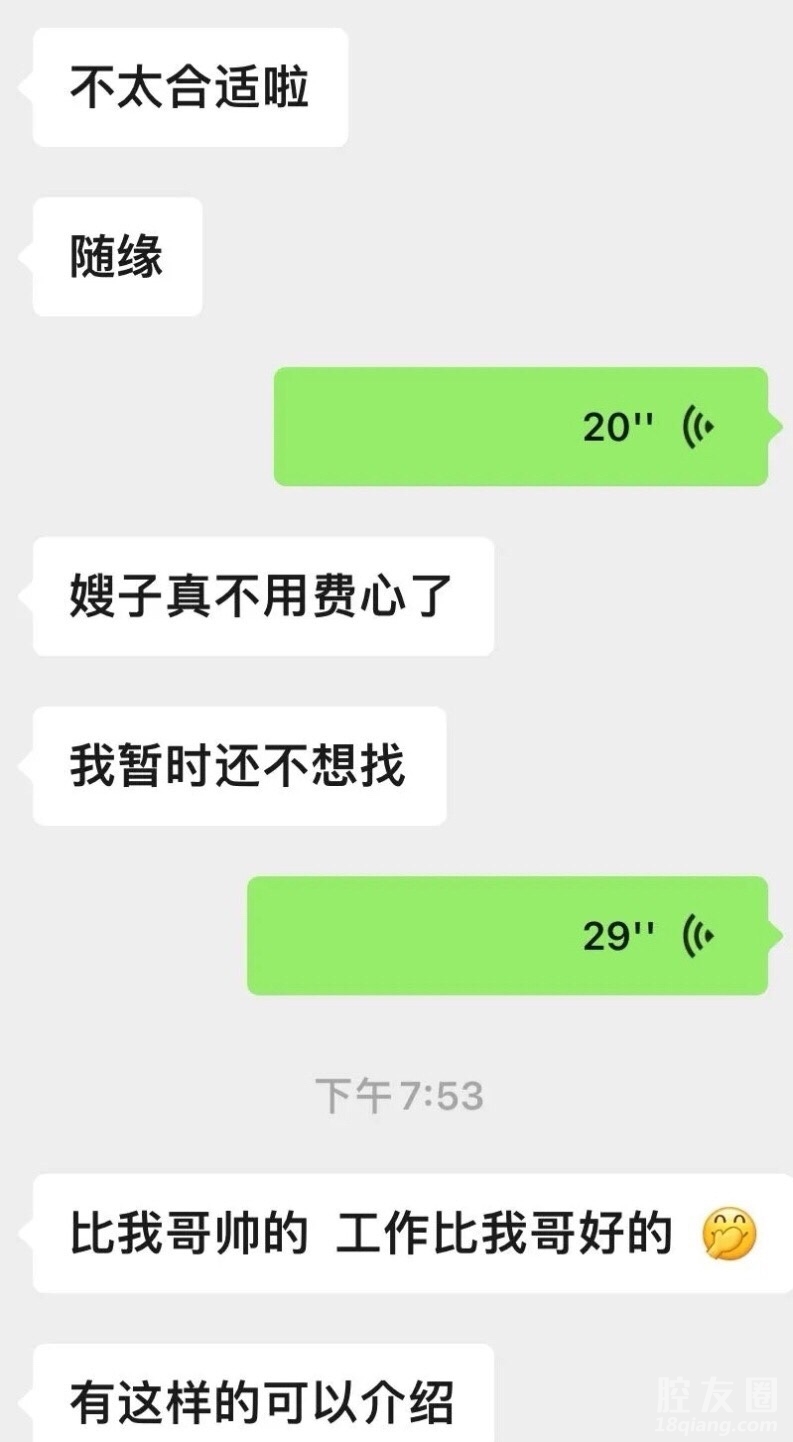Image resolution: width=793 pixels, height=1442 pixels.
Task: Play the 29-second voice message
Action: point(507,936)
